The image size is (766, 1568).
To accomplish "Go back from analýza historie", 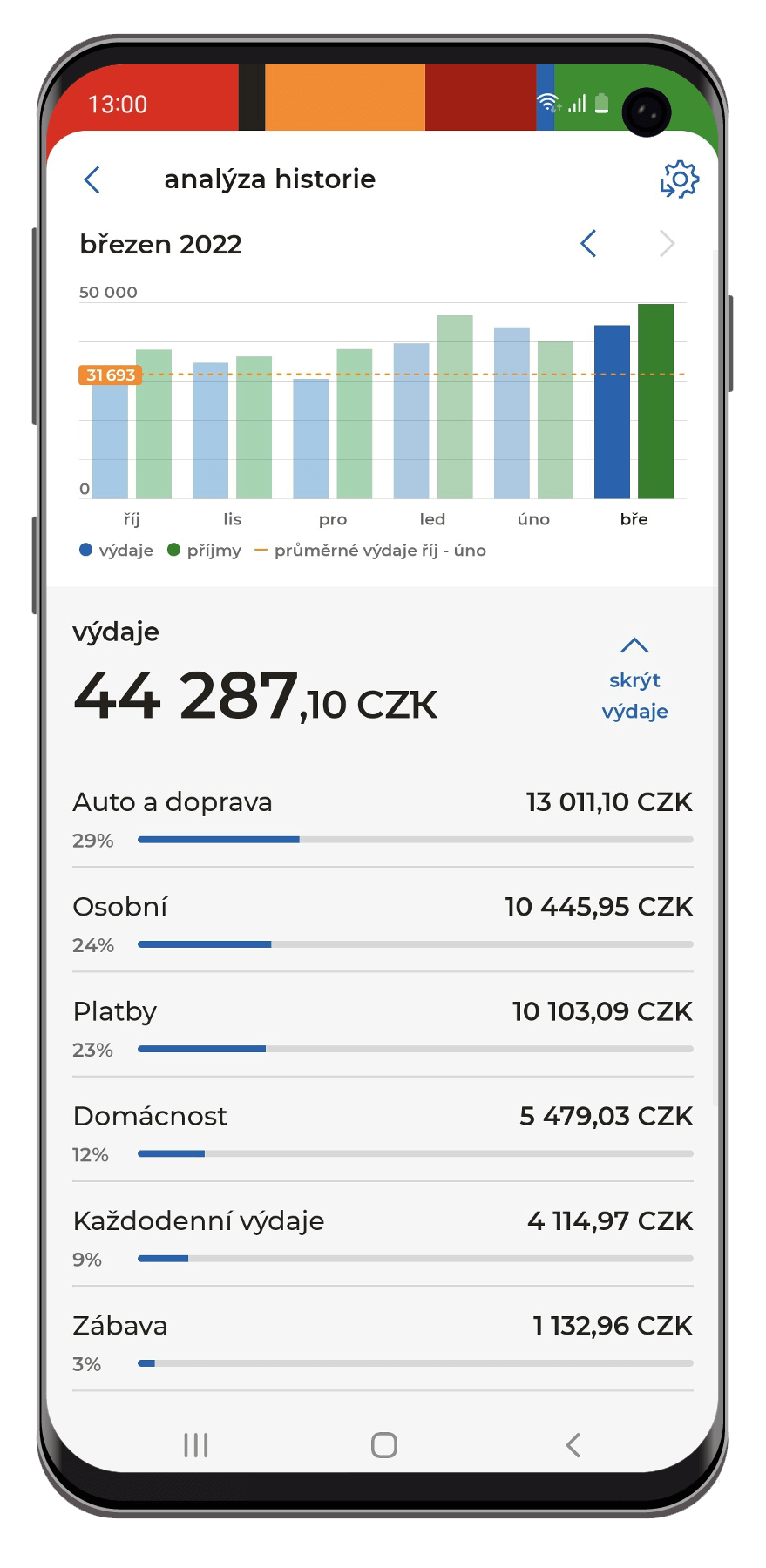I will pyautogui.click(x=92, y=179).
